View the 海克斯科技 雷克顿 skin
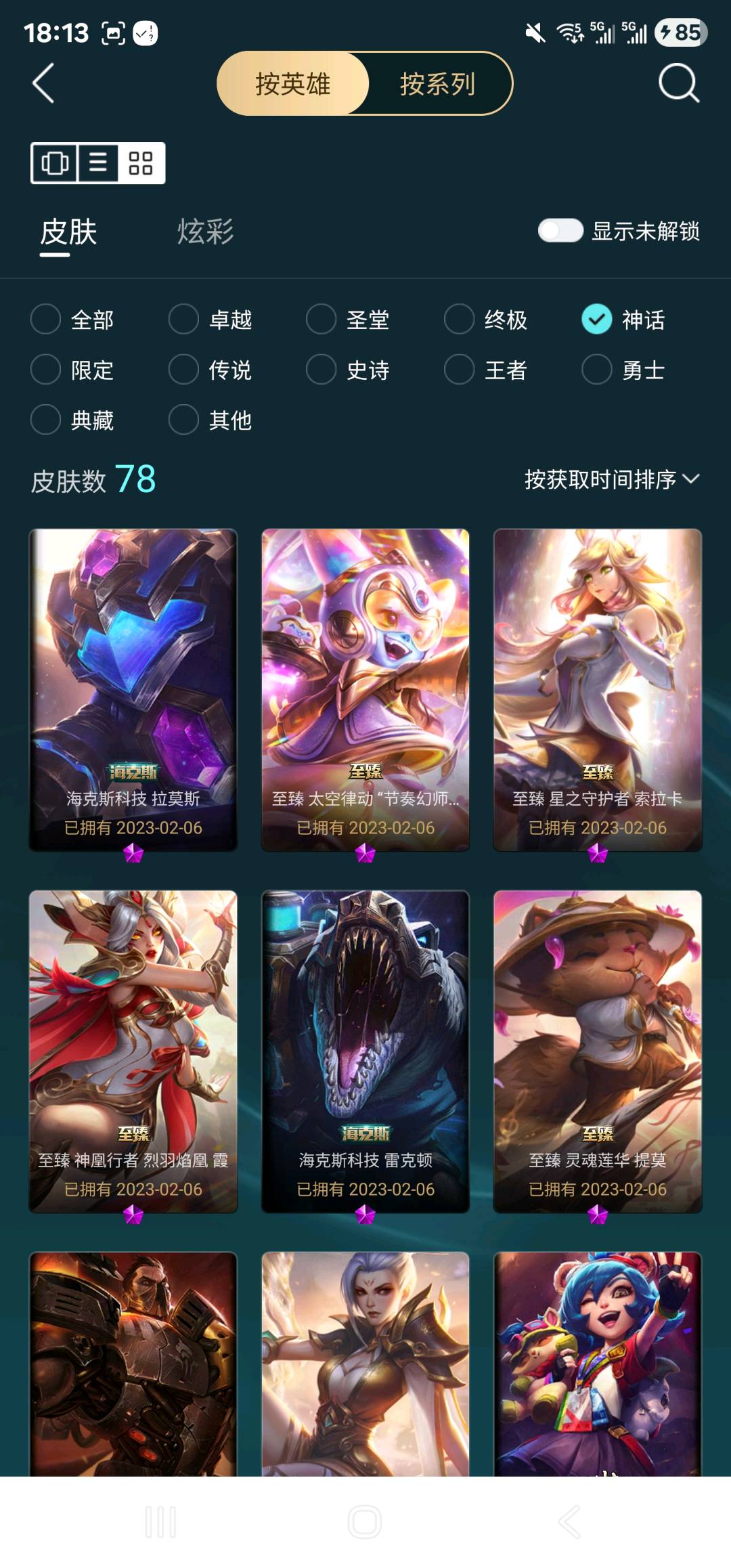Screen dimensions: 731x1568 (365, 1051)
